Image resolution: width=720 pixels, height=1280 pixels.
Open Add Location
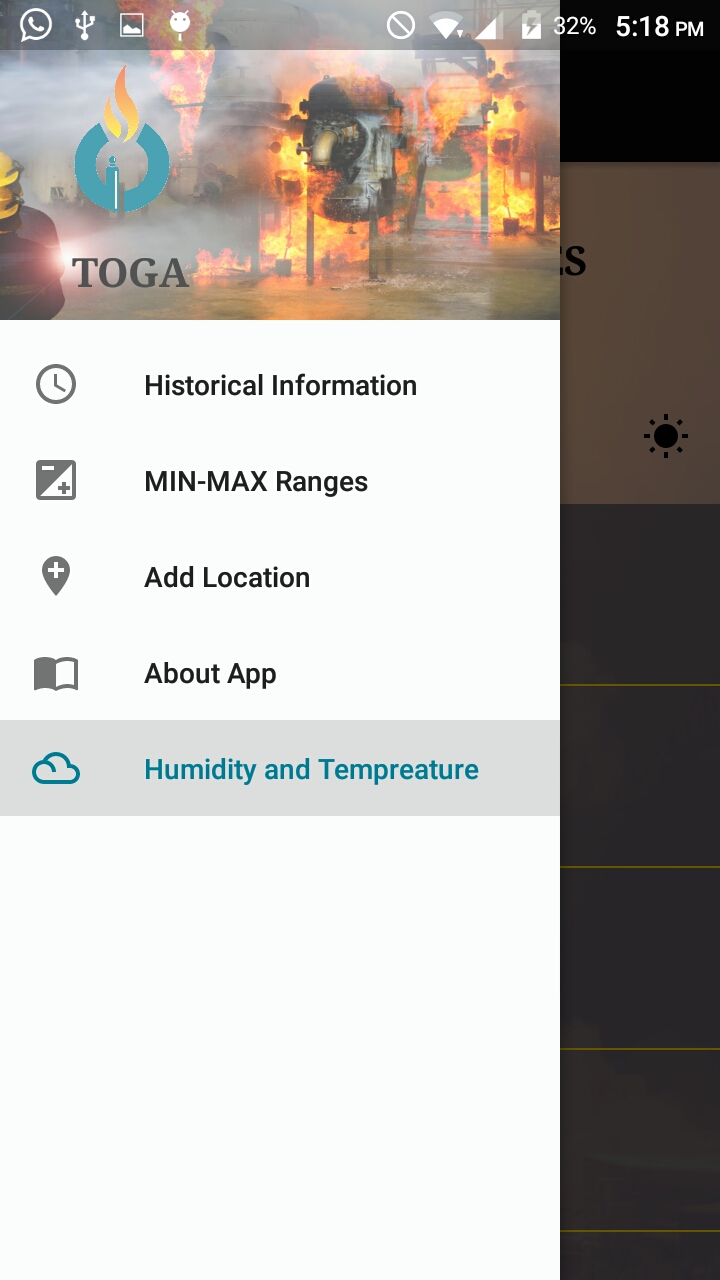point(227,577)
